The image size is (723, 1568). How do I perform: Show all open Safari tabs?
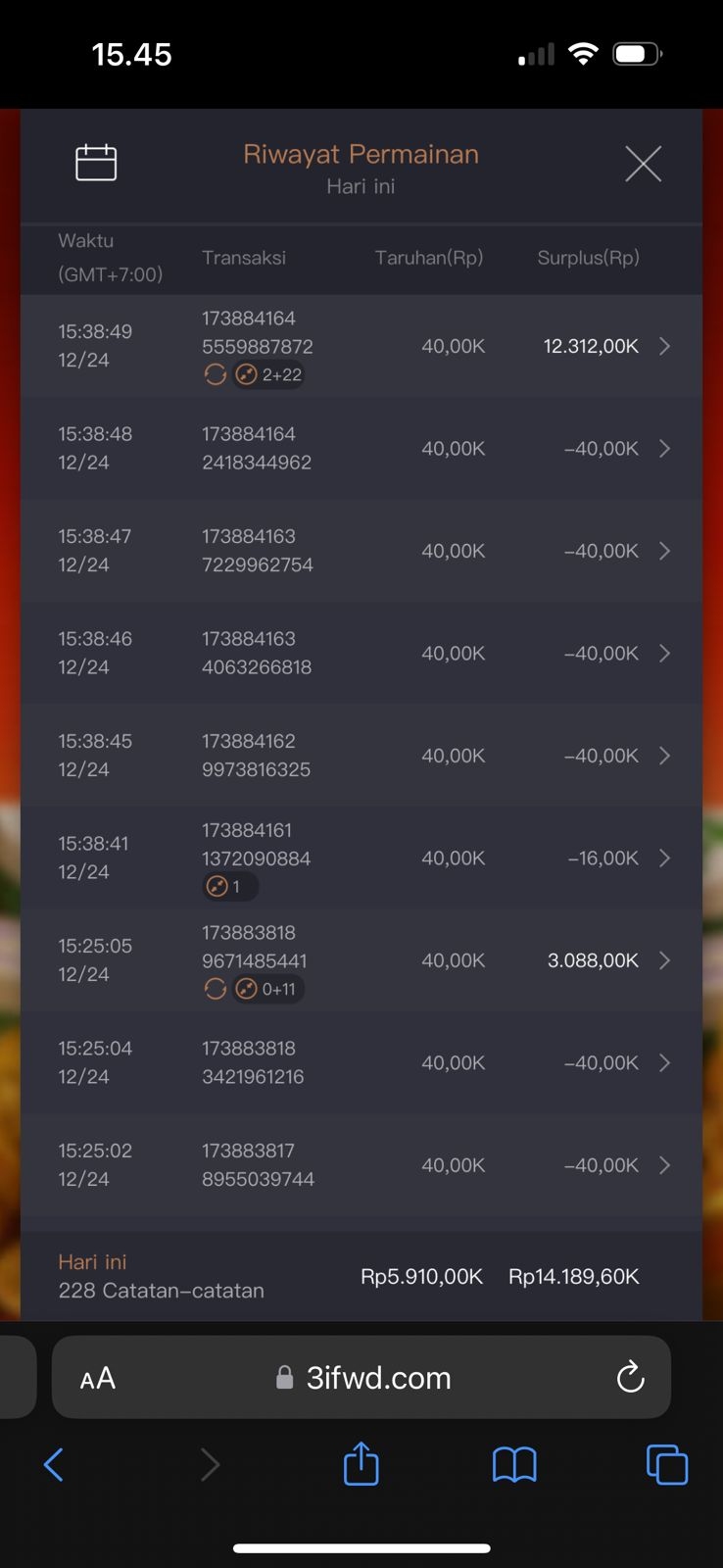(667, 1465)
